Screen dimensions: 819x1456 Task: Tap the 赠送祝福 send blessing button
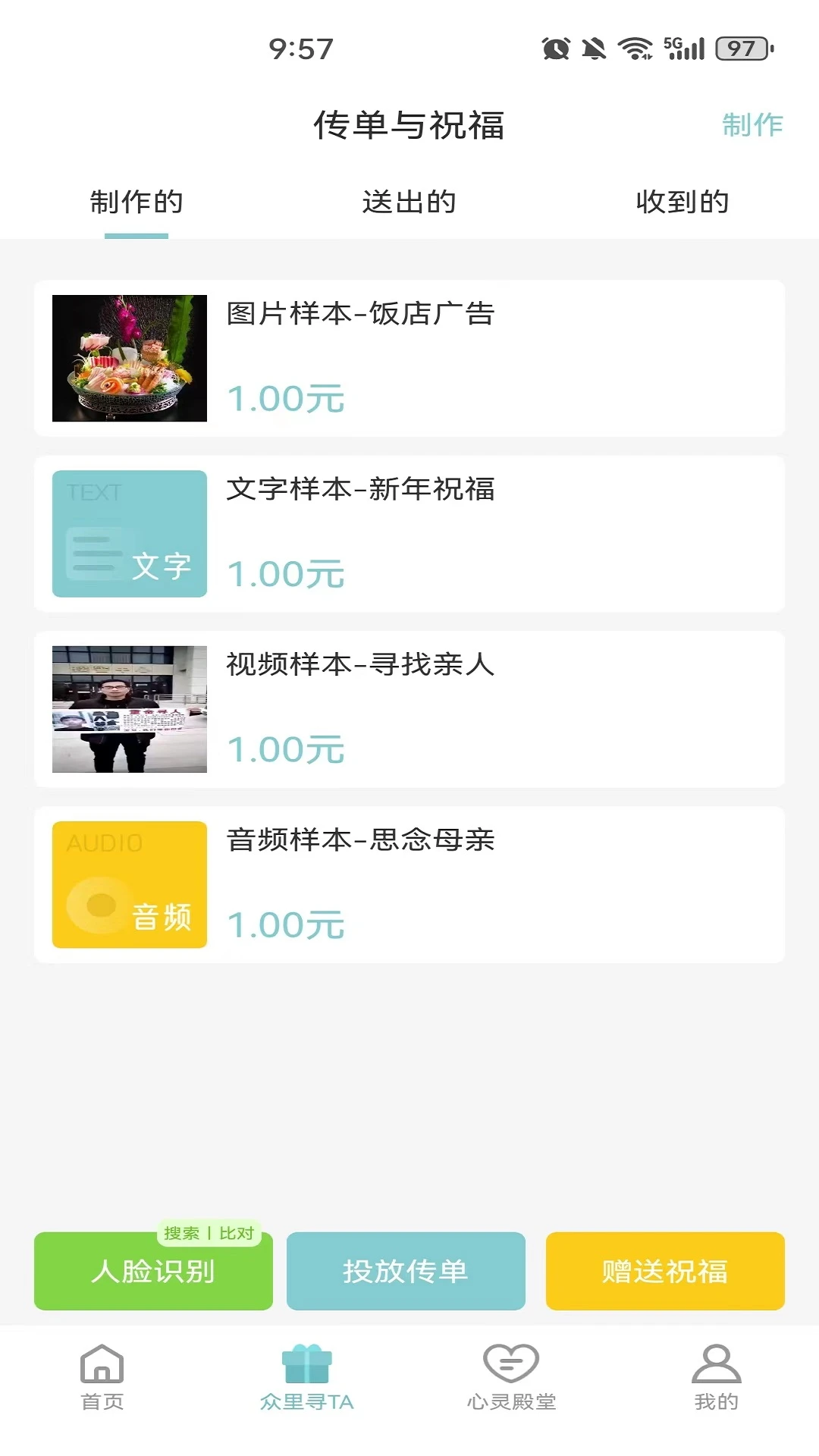[665, 1271]
